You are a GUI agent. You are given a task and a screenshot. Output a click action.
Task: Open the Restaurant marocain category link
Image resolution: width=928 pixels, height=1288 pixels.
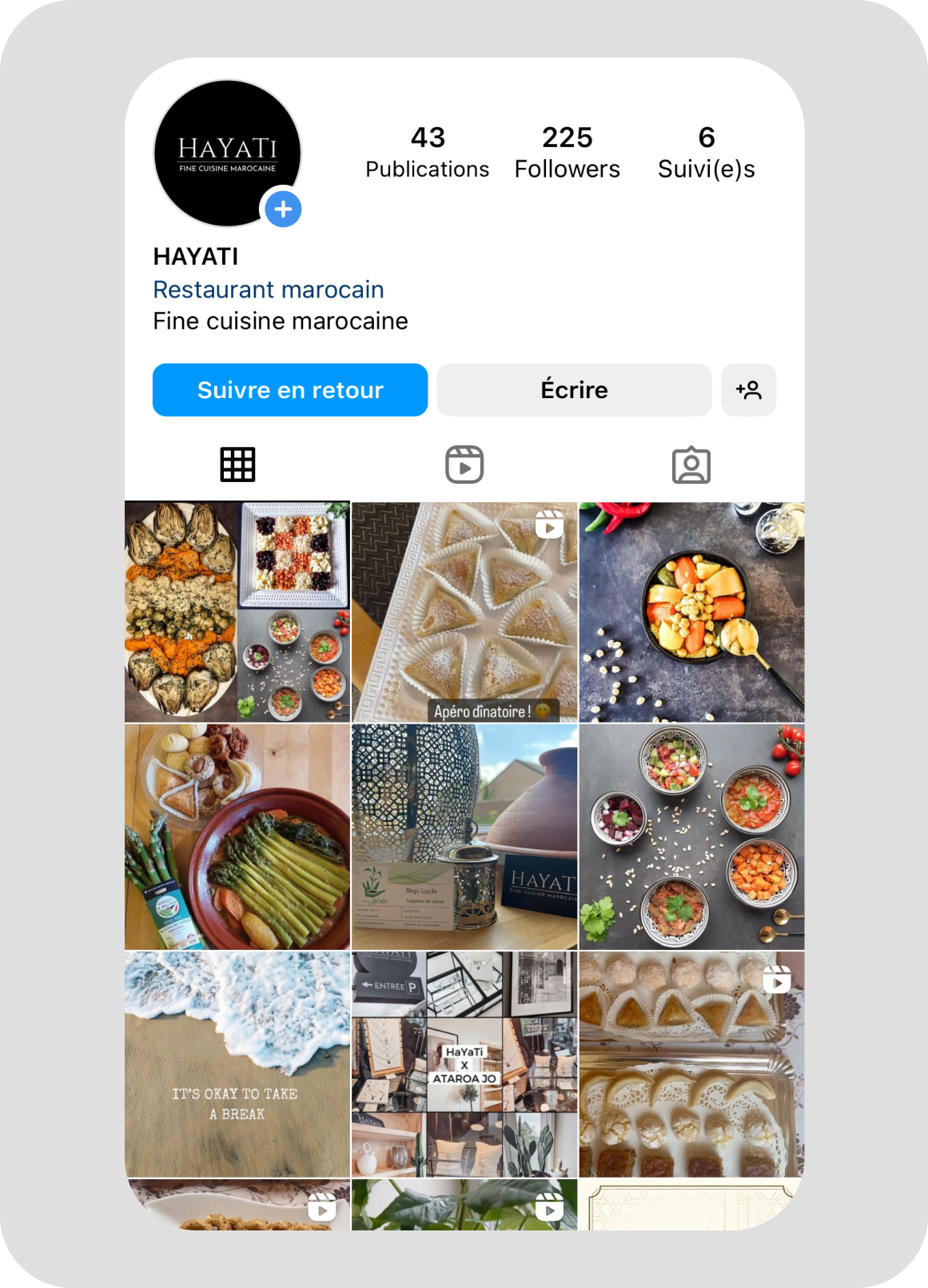pyautogui.click(x=269, y=289)
